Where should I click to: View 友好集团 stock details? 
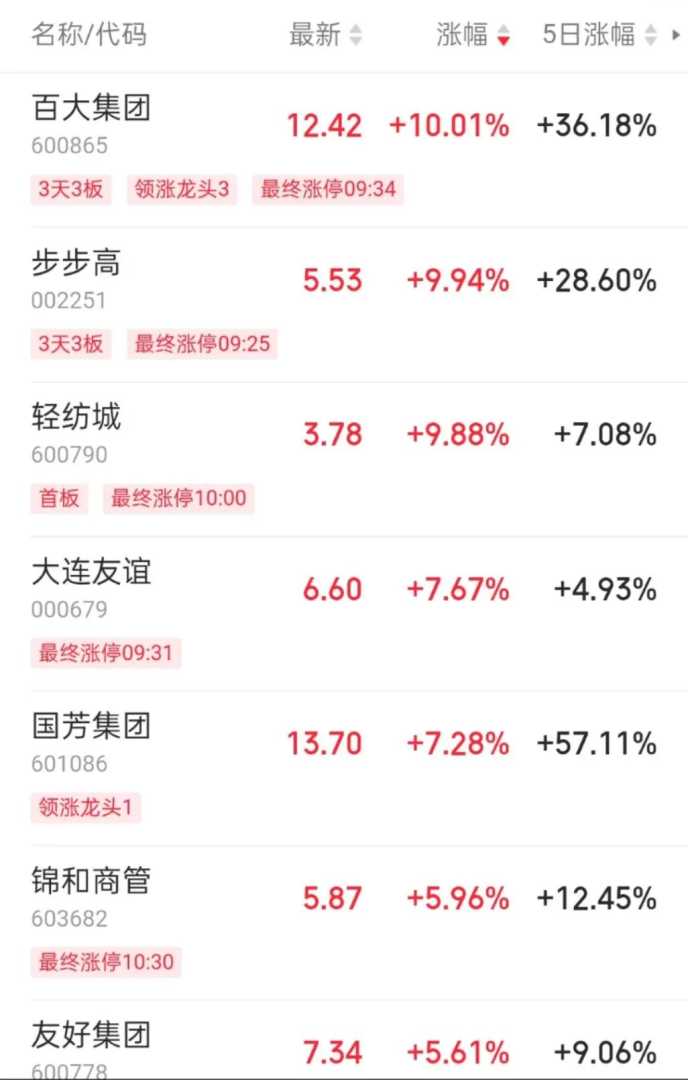click(x=92, y=1036)
